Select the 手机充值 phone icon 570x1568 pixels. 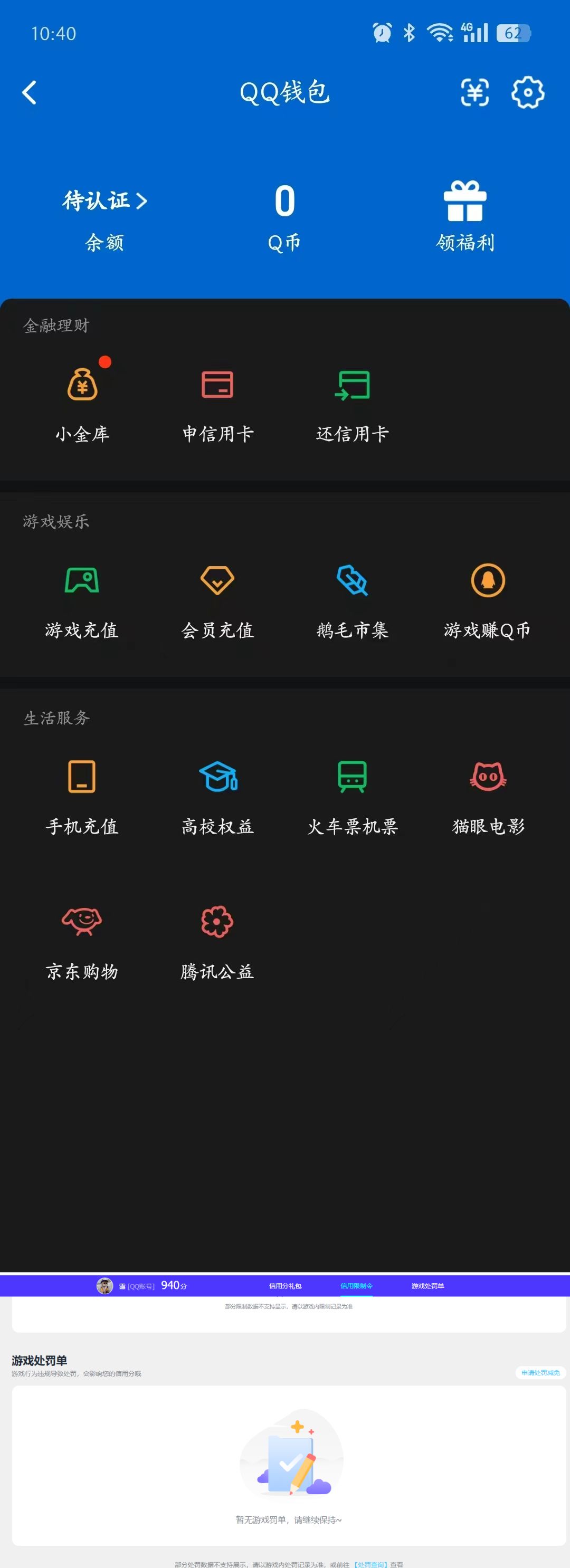pyautogui.click(x=83, y=778)
